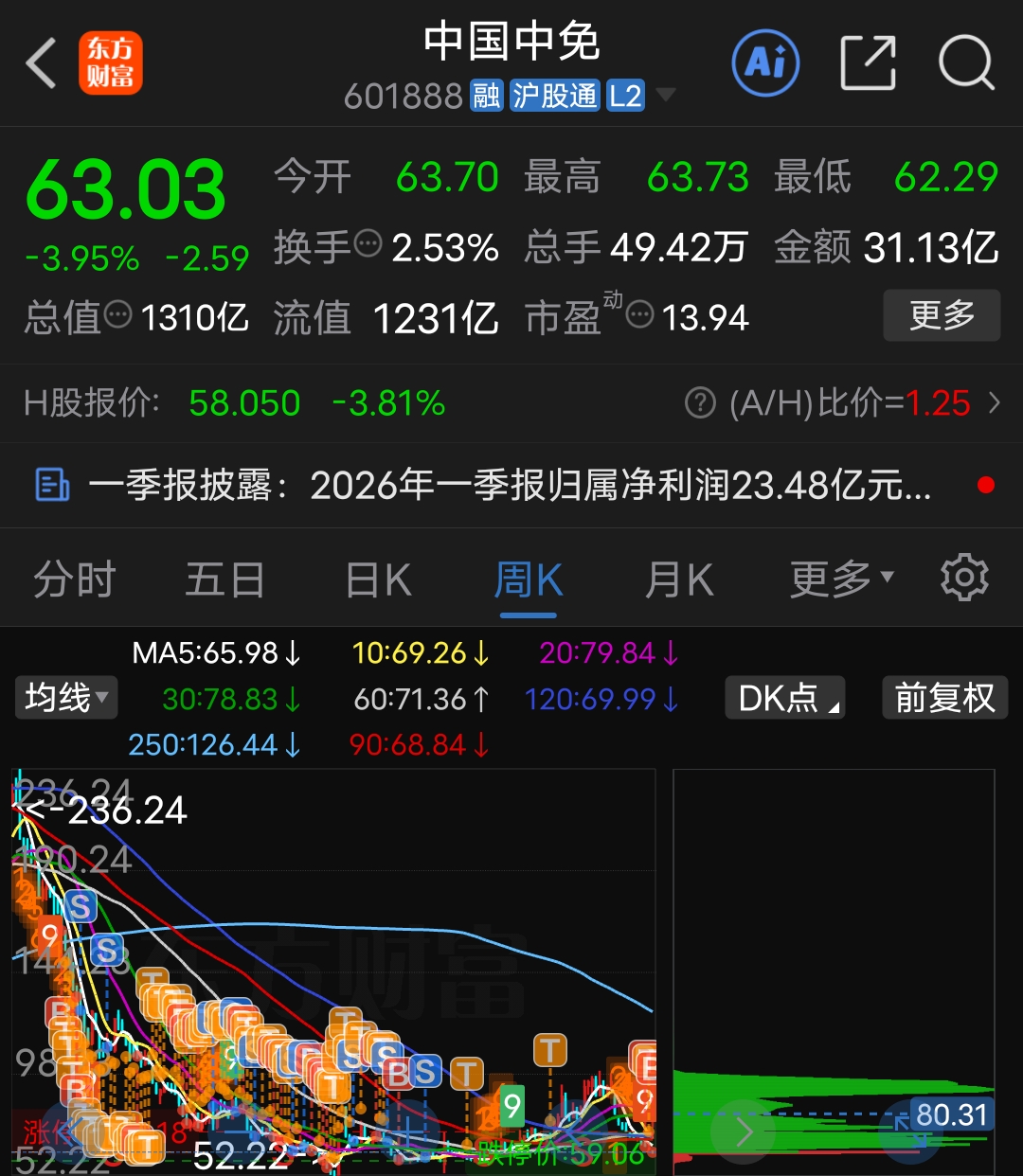The width and height of the screenshot is (1023, 1176).
Task: Change the 前复权 adjustment setting
Action: pyautogui.click(x=944, y=698)
